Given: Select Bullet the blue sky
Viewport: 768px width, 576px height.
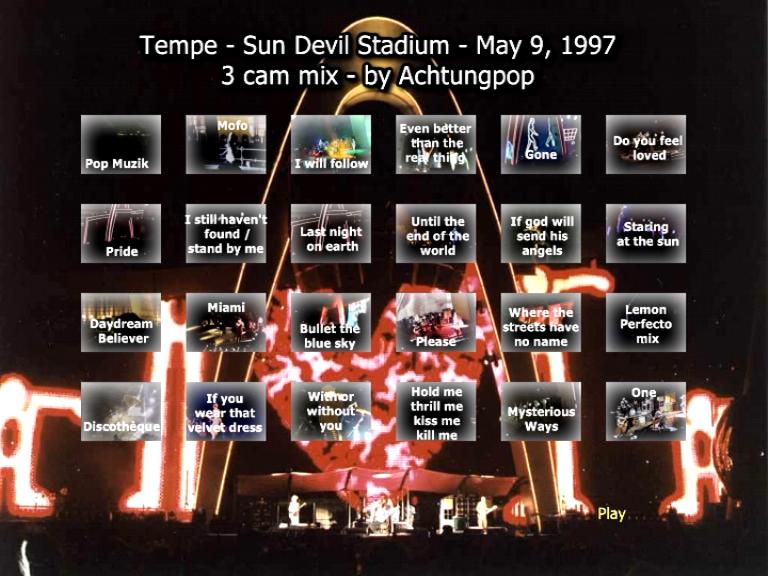Looking at the screenshot, I should [x=331, y=322].
